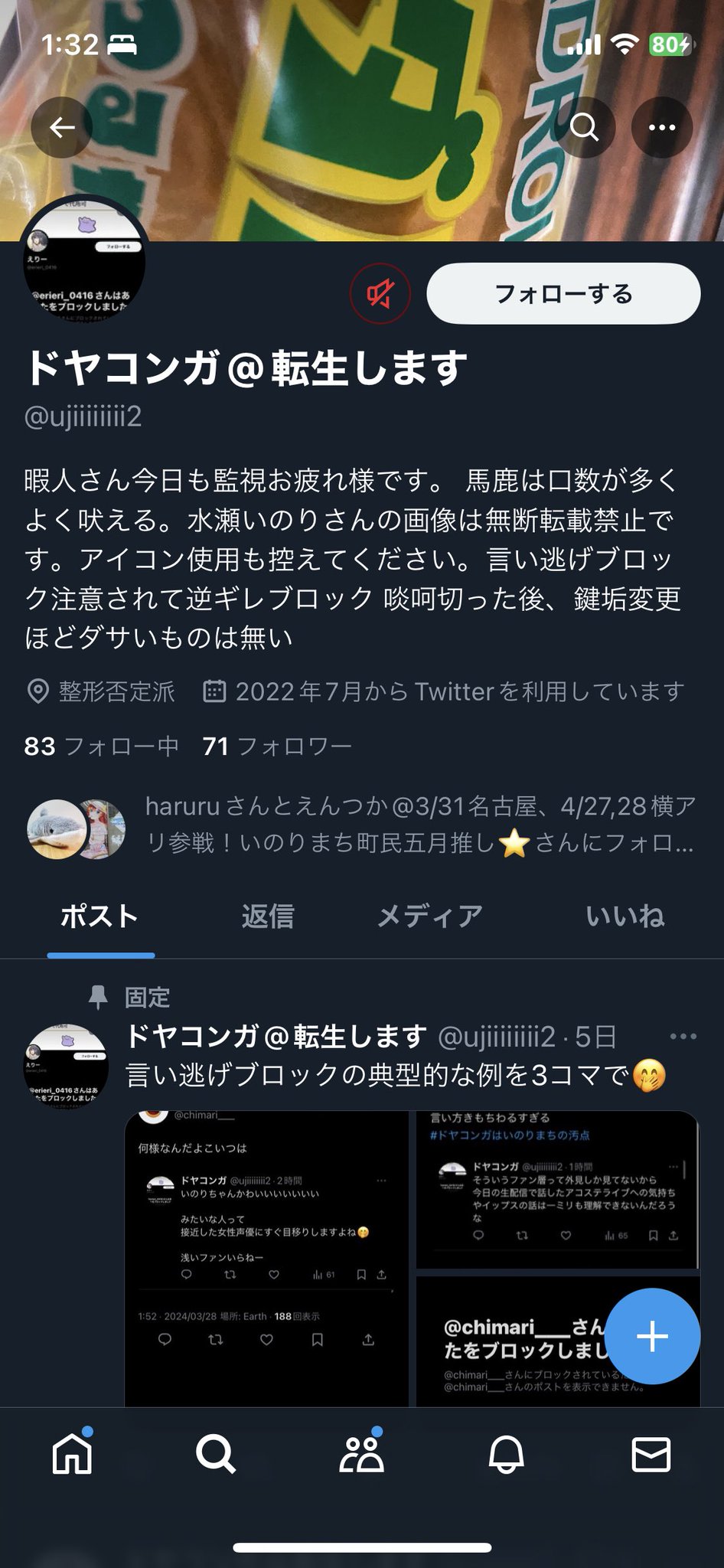This screenshot has width=724, height=1568.
Task: Tap the フォローする button
Action: coord(563,293)
